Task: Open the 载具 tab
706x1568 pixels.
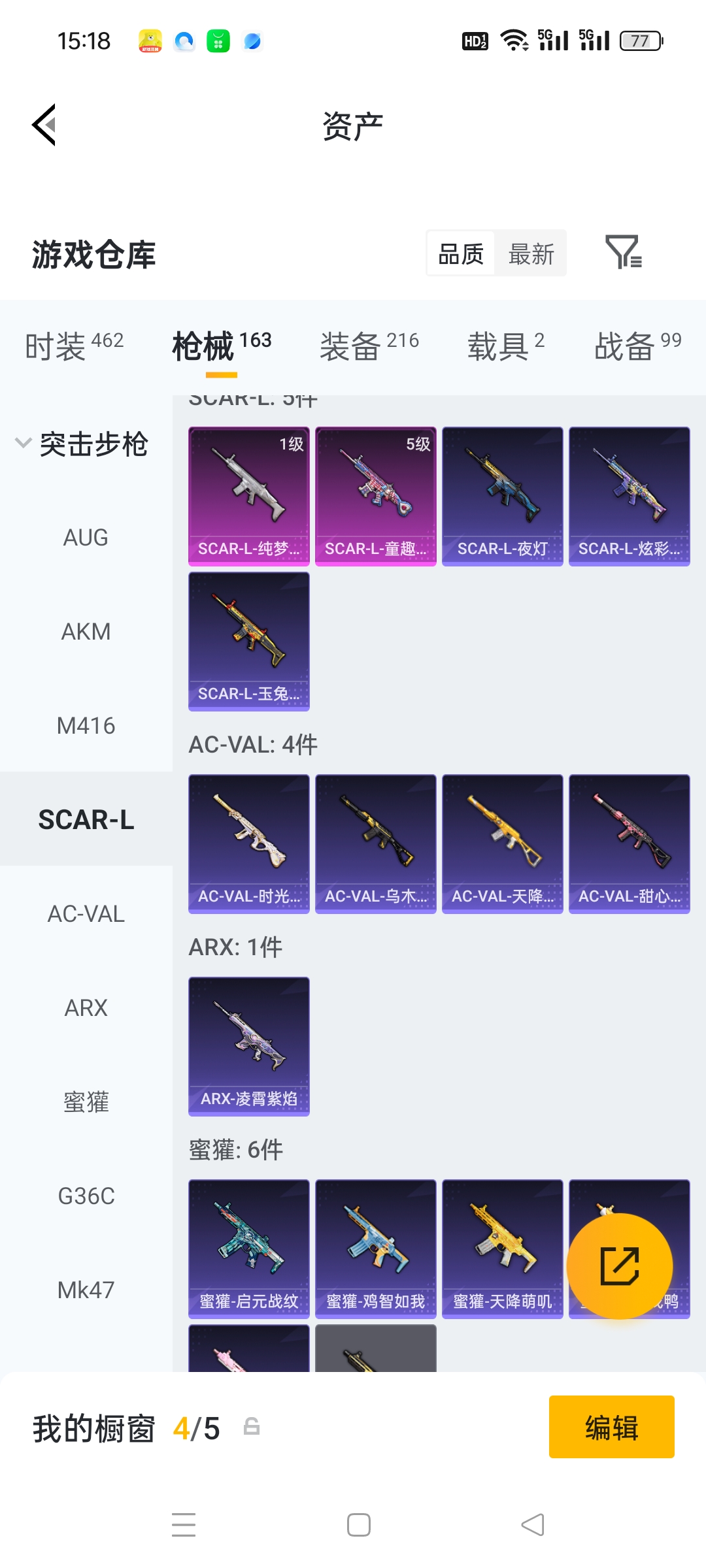Action: click(x=505, y=344)
